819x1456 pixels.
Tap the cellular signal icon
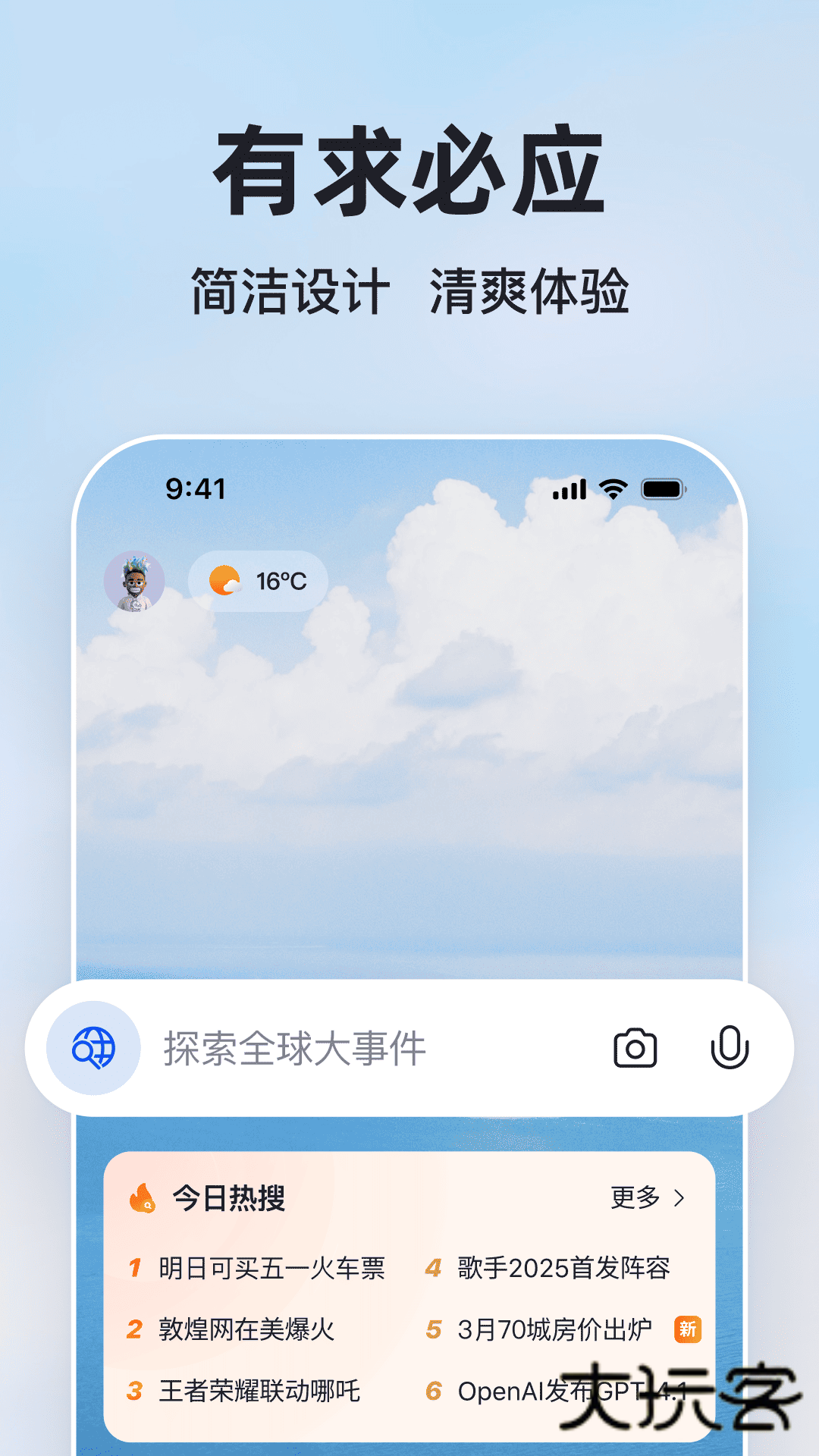[570, 491]
